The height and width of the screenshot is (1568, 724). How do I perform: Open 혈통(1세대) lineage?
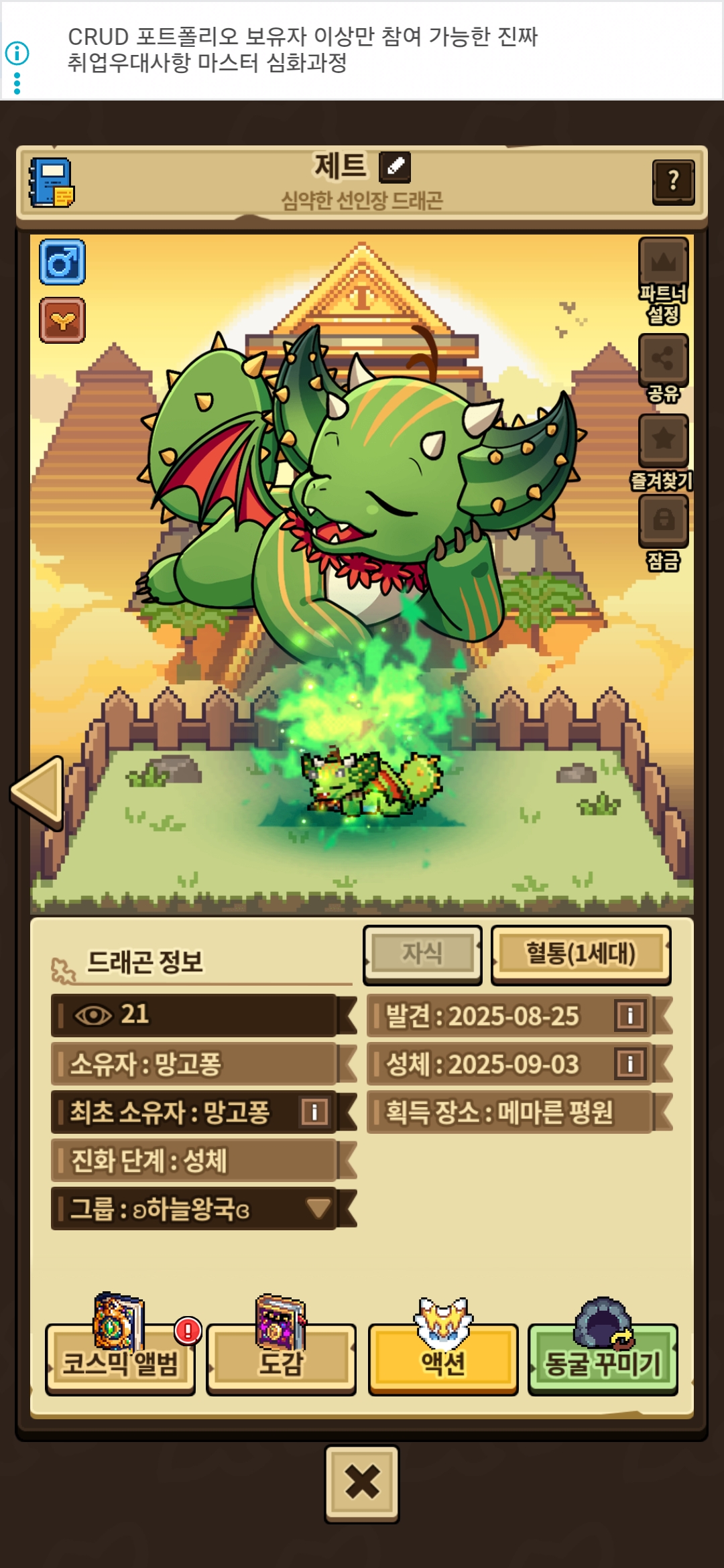581,954
